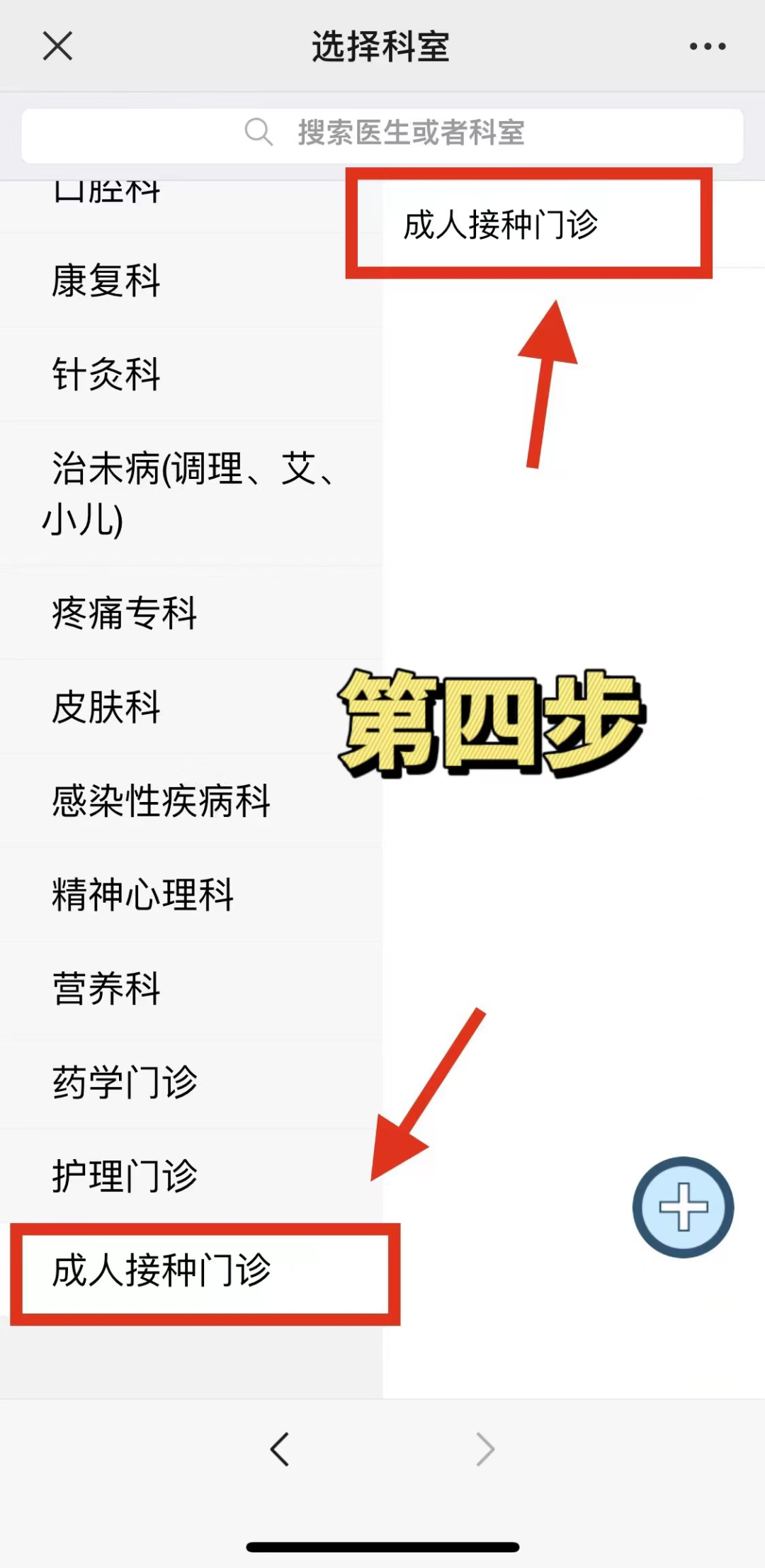
Task: Select 成人接种门诊 in the left list
Action: click(161, 1270)
